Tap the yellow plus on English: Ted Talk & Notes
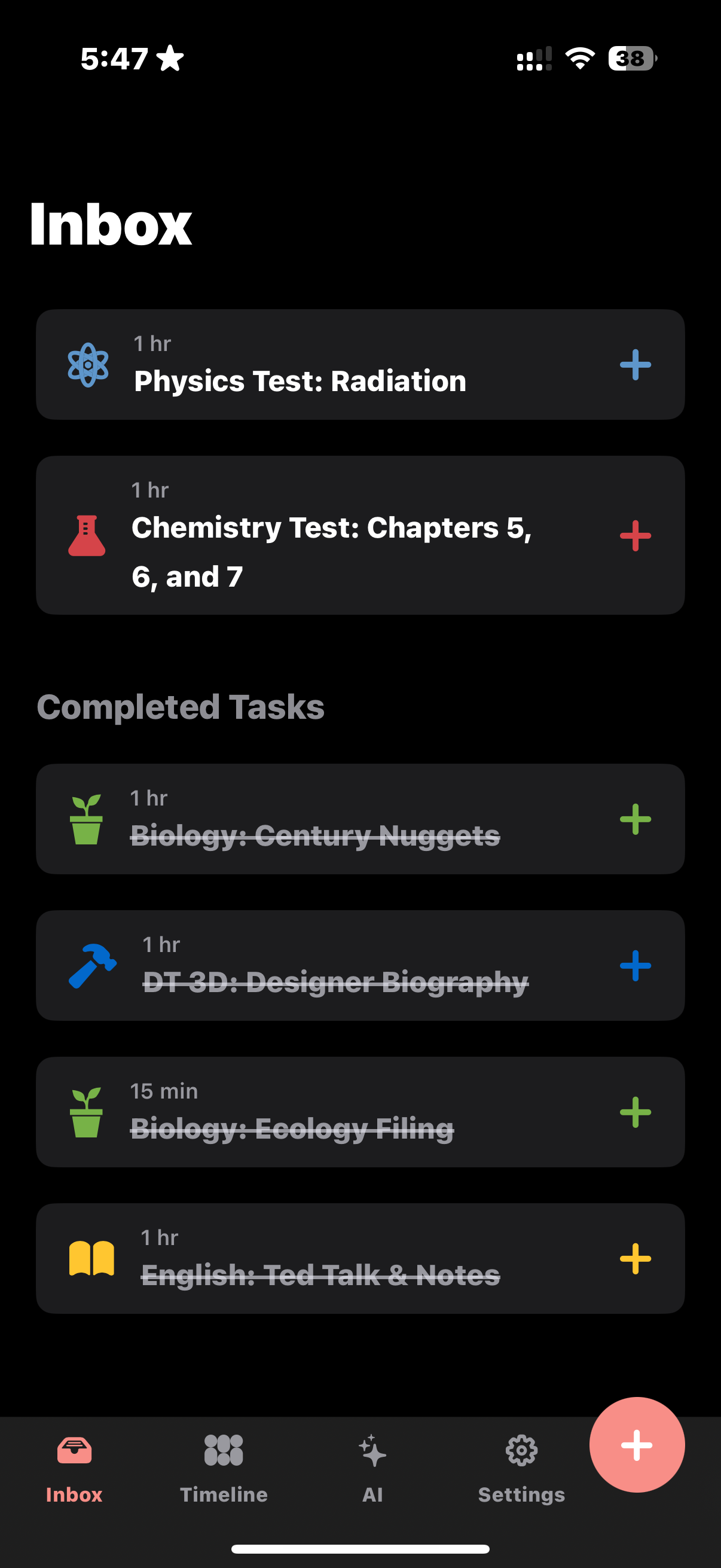Screen dimensions: 721x1568 point(636,1259)
